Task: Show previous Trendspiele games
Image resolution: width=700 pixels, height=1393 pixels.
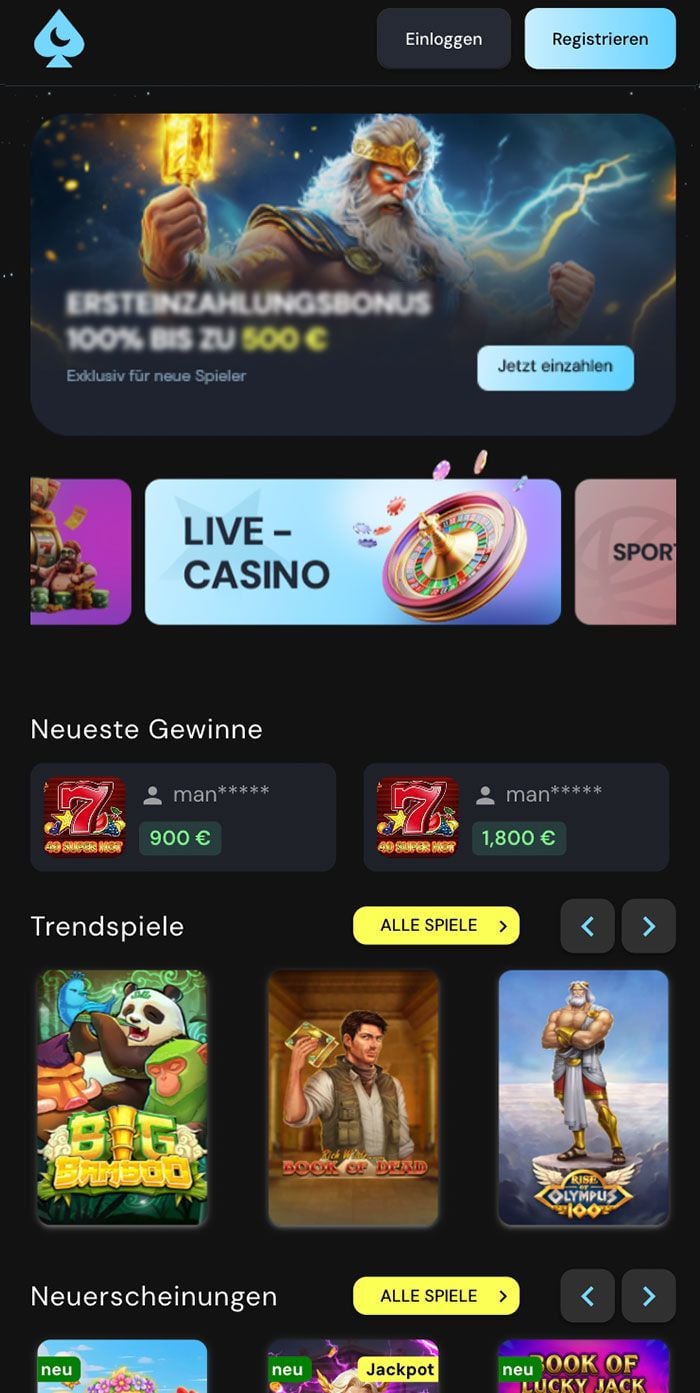Action: (587, 926)
